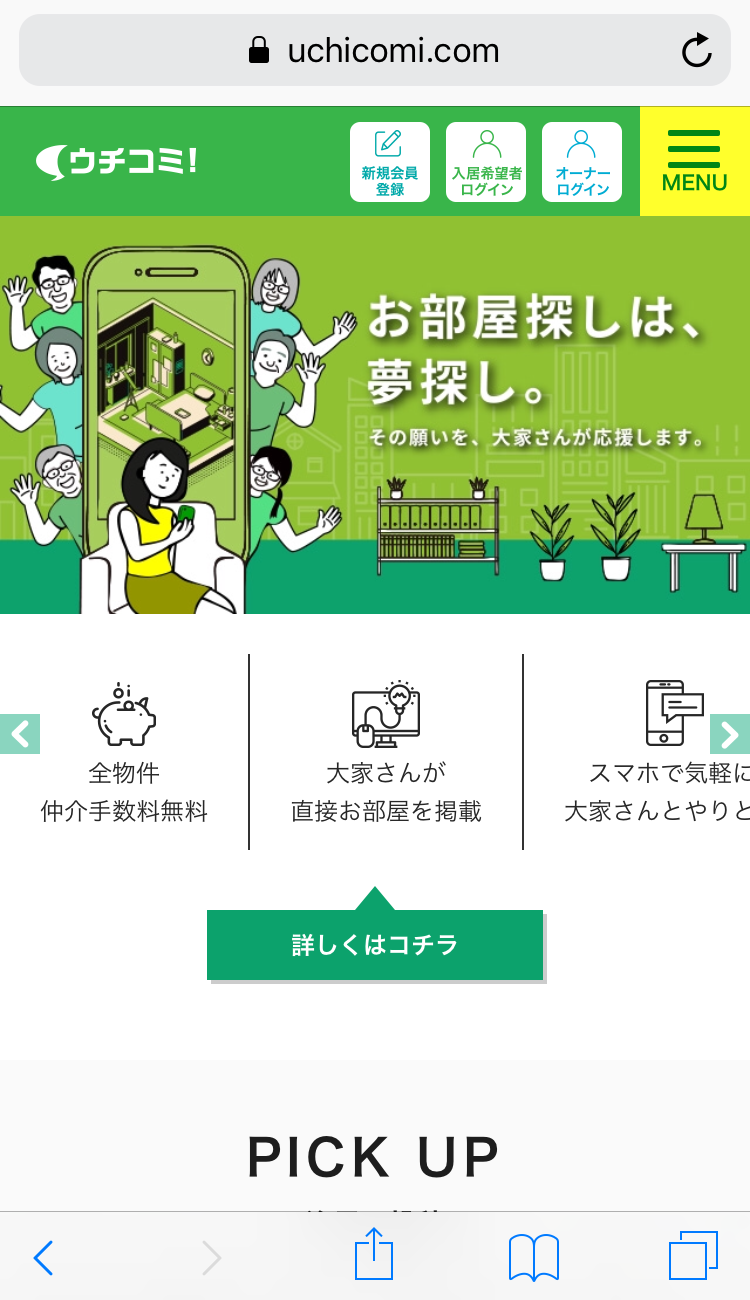Share this page
The width and height of the screenshot is (750, 1300).
[375, 1254]
